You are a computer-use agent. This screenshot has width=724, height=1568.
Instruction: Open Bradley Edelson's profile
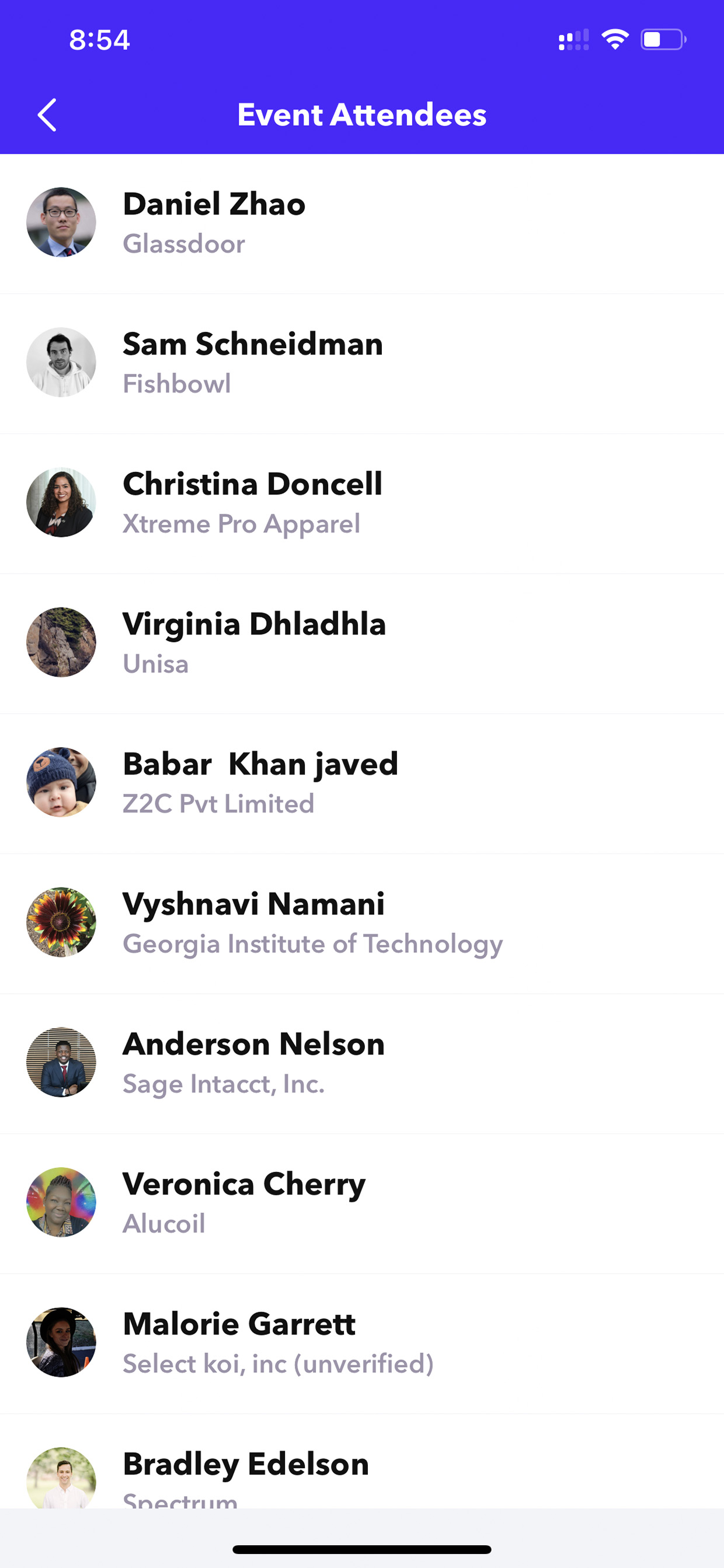point(362,1462)
